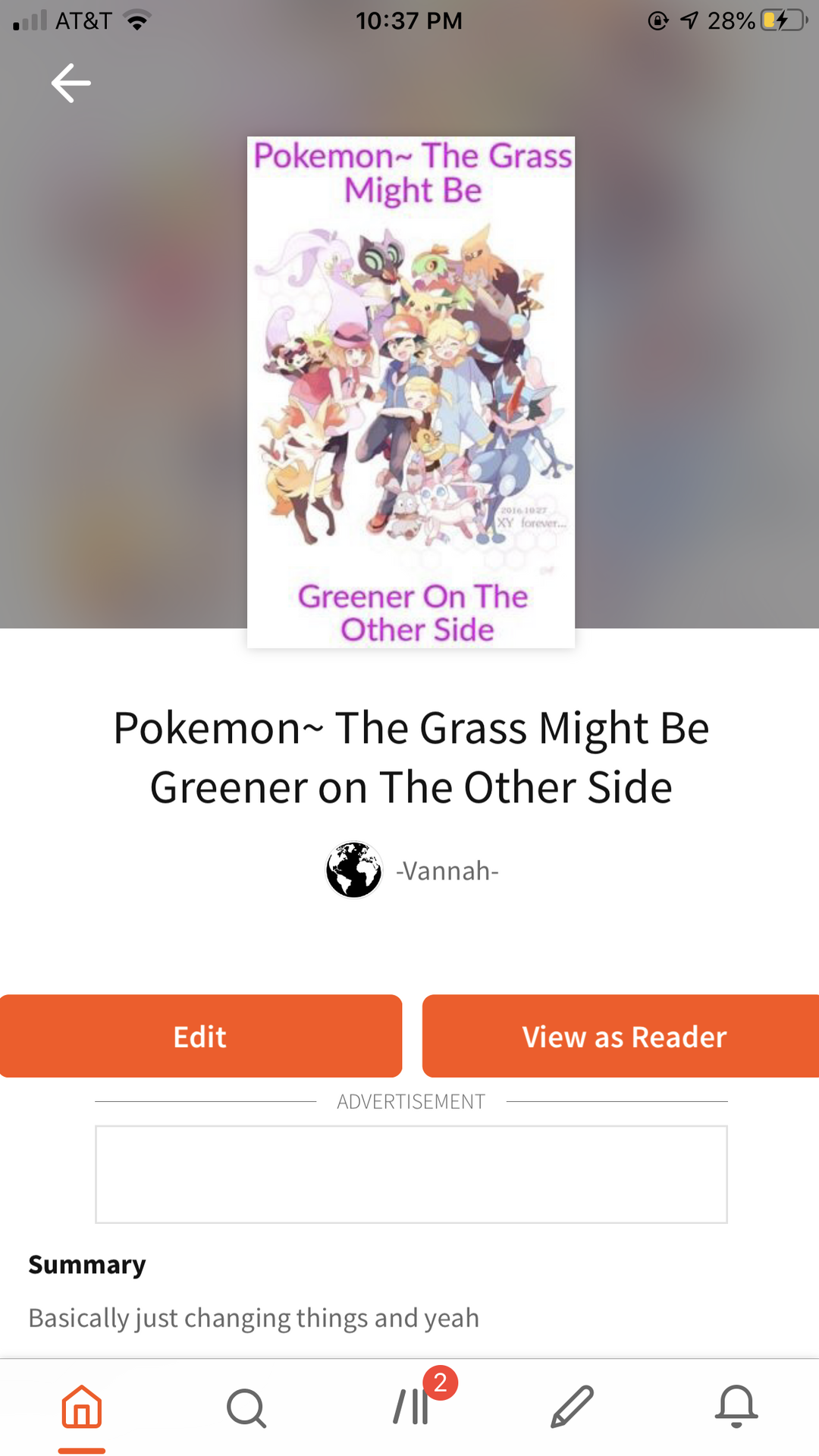Tap the story cover image

(411, 392)
